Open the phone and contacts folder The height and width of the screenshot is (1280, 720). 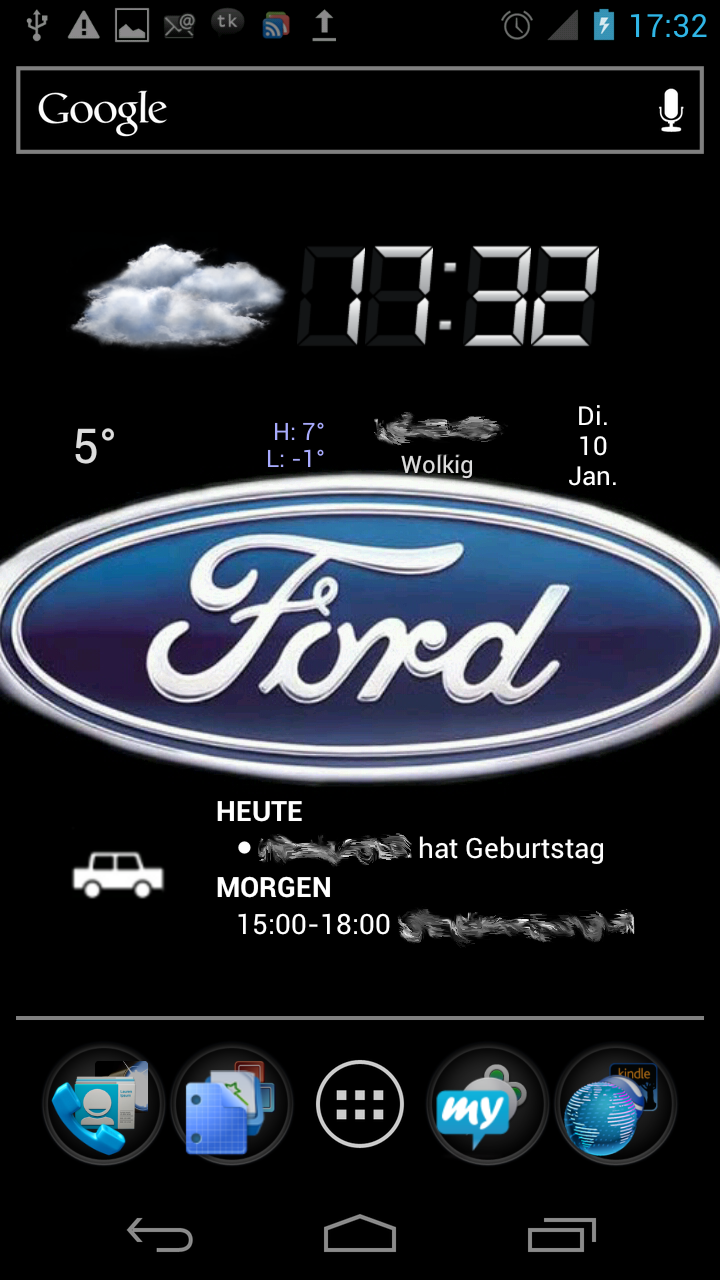104,1106
